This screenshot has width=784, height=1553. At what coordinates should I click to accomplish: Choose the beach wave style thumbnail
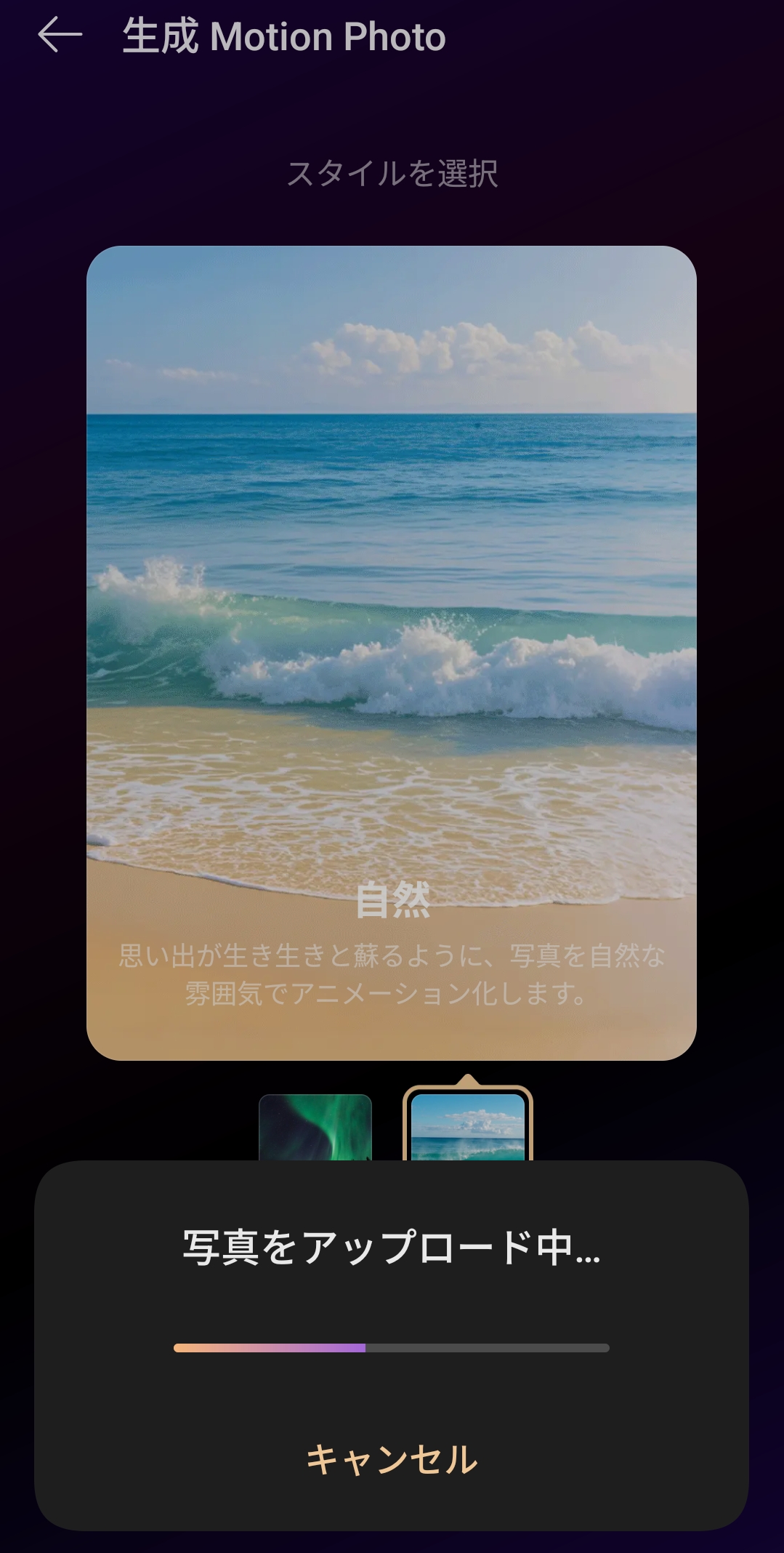467,1127
